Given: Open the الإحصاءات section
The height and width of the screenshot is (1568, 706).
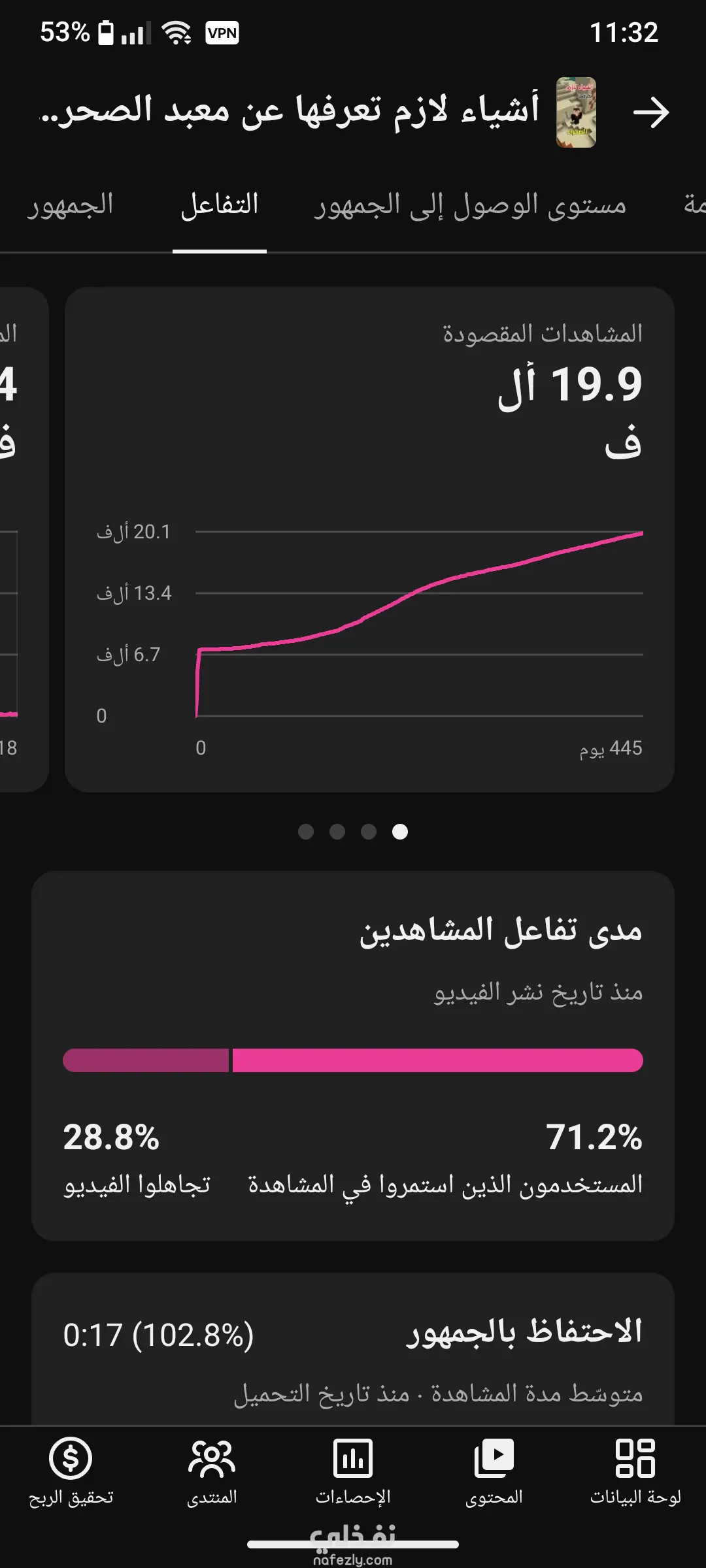Looking at the screenshot, I should pos(353,1471).
